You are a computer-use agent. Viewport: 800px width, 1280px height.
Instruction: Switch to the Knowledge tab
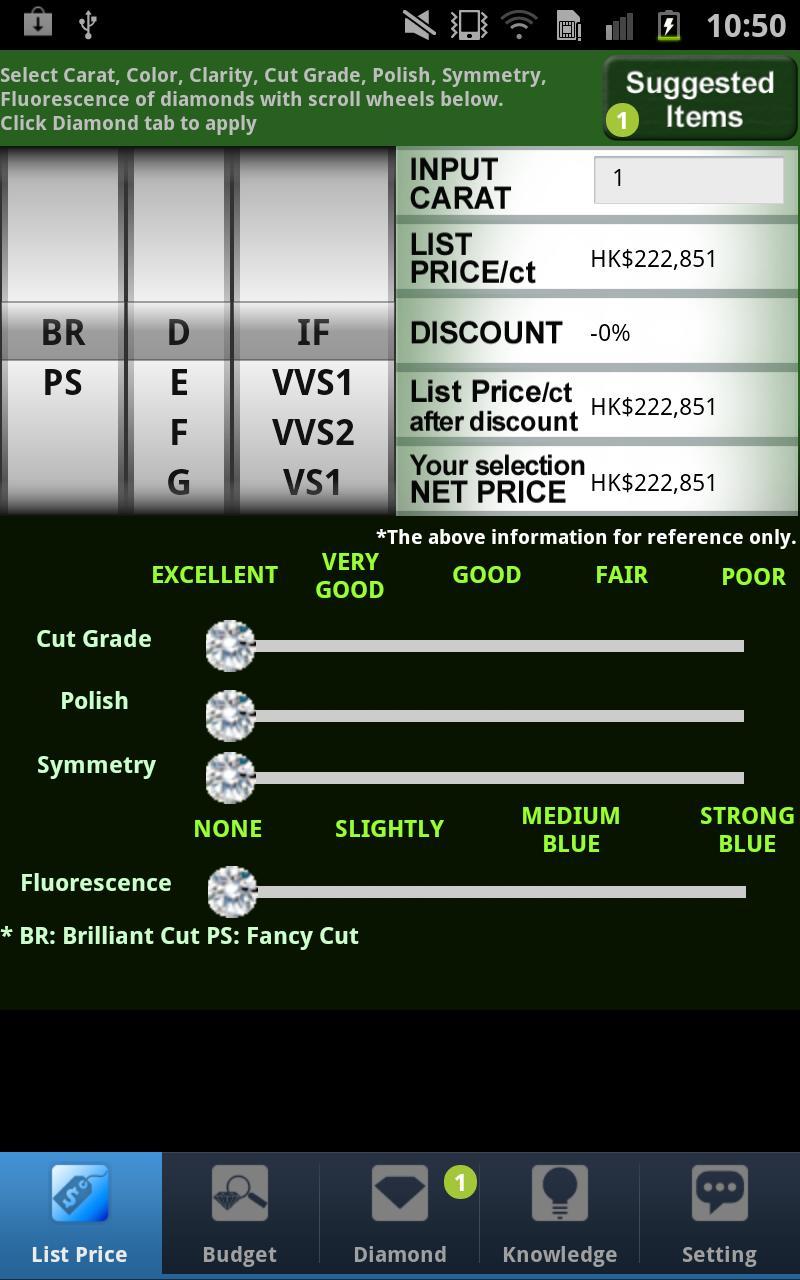[x=559, y=1213]
